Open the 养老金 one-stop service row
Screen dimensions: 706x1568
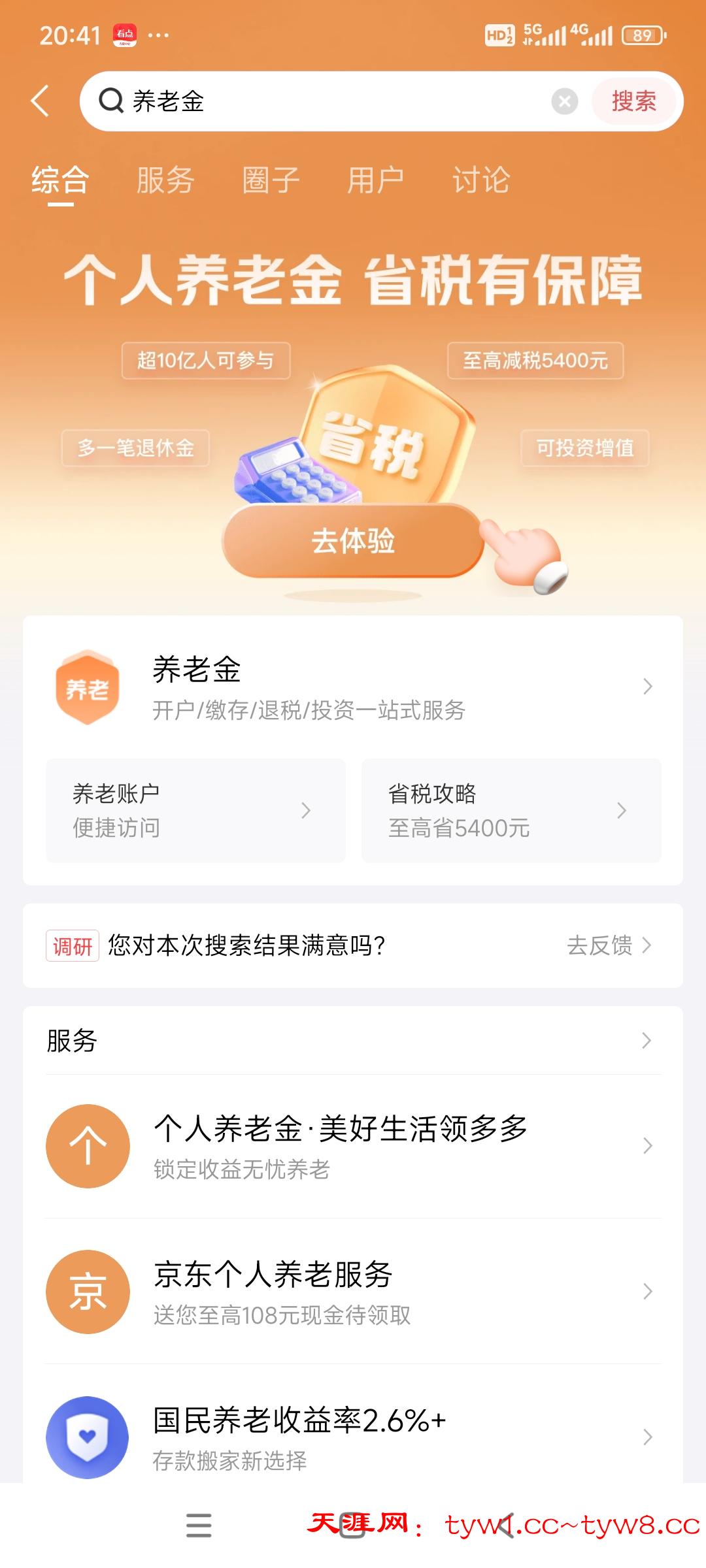[353, 687]
